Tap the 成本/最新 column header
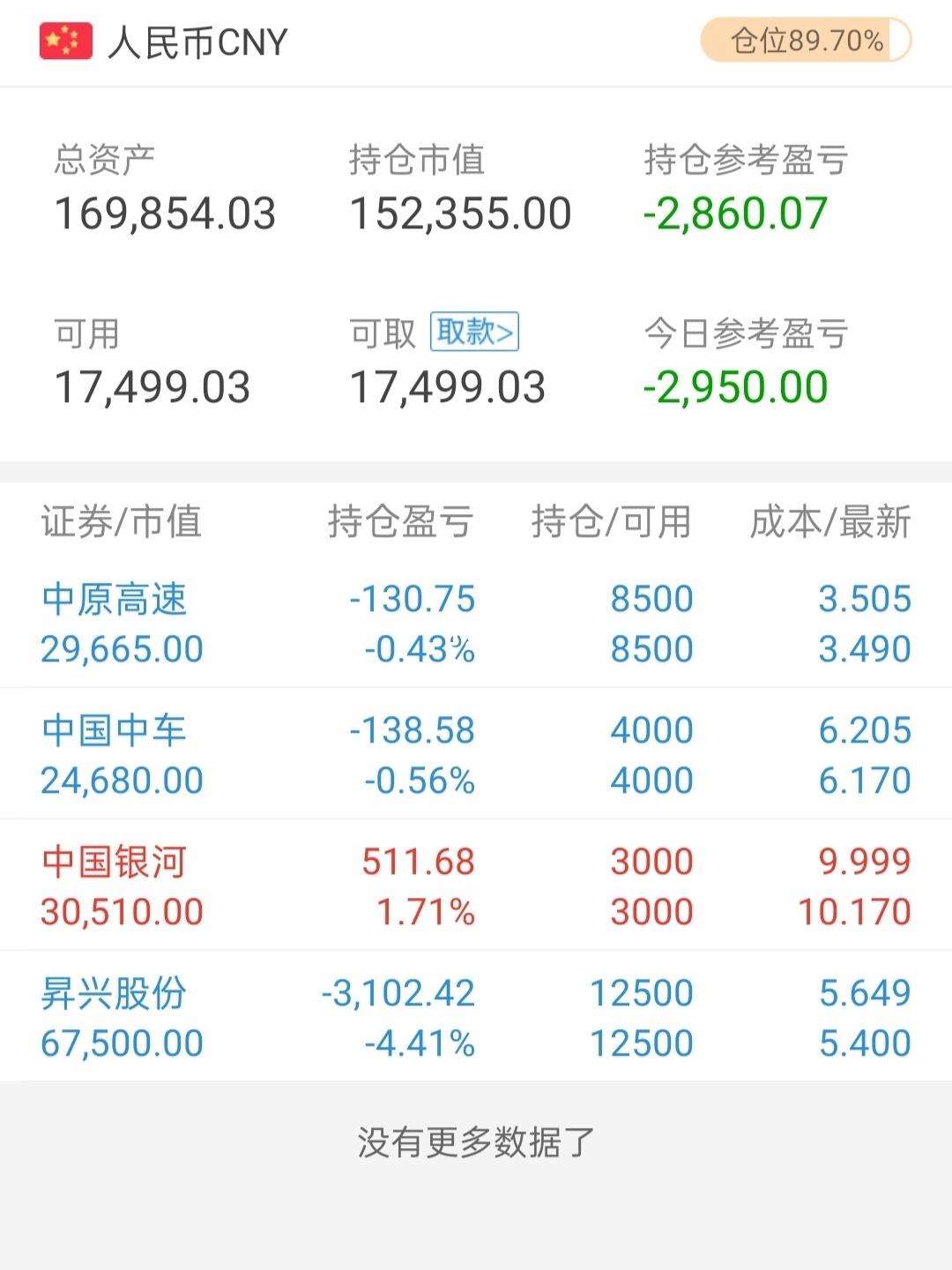 coord(832,522)
